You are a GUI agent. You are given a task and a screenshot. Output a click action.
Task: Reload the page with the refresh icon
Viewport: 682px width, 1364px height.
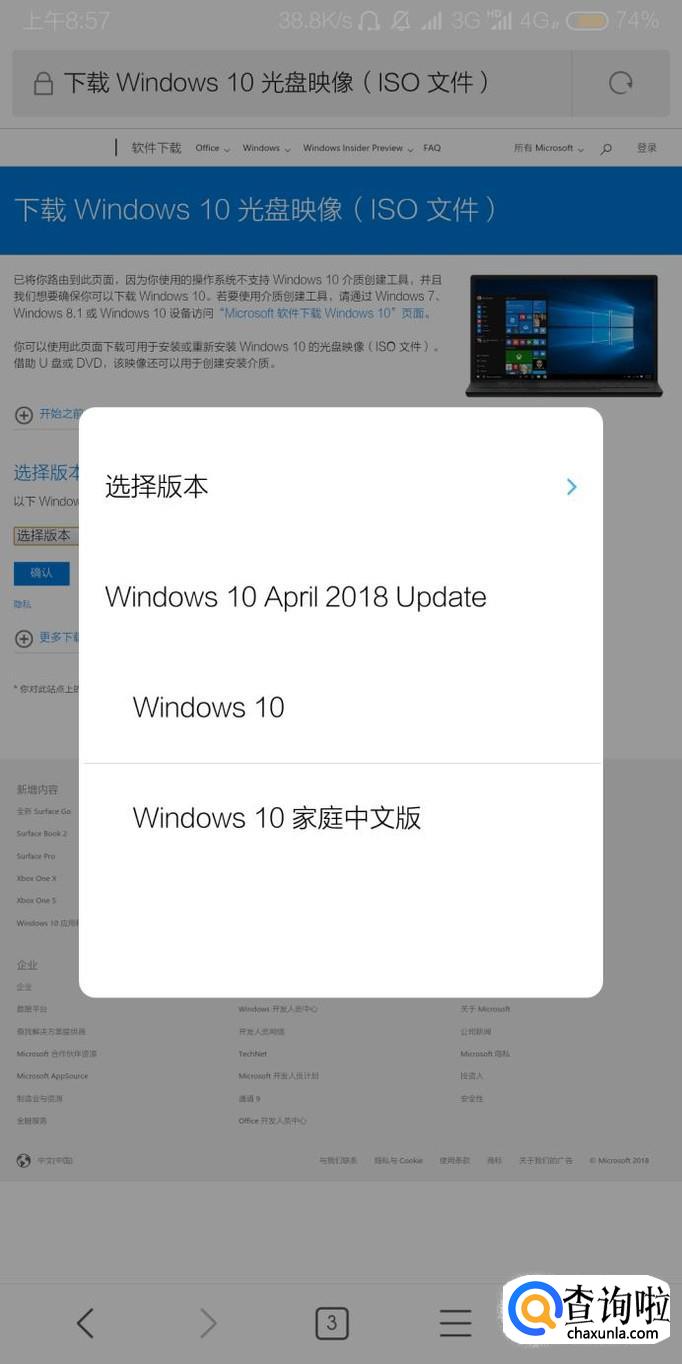pos(621,83)
